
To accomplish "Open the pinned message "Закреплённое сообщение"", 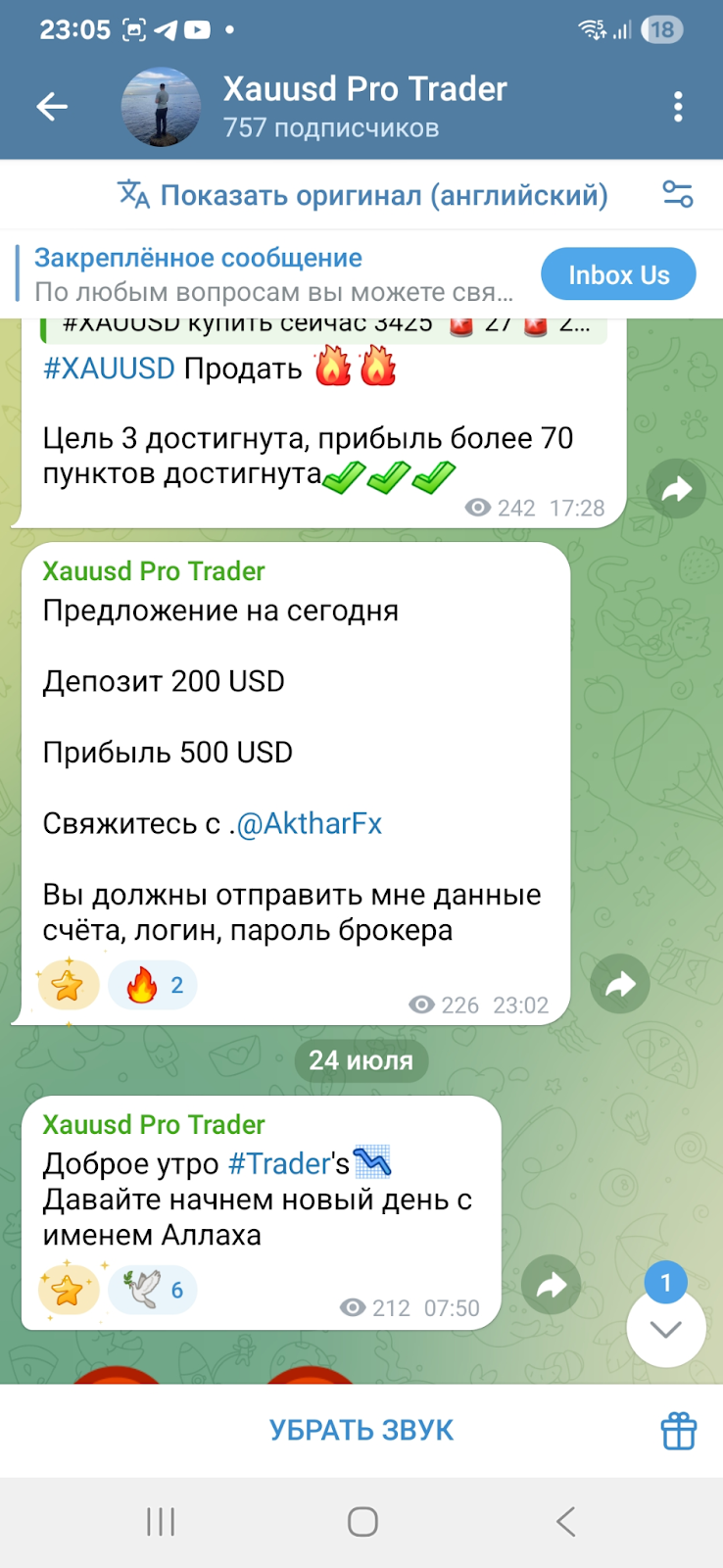I will (x=272, y=274).
